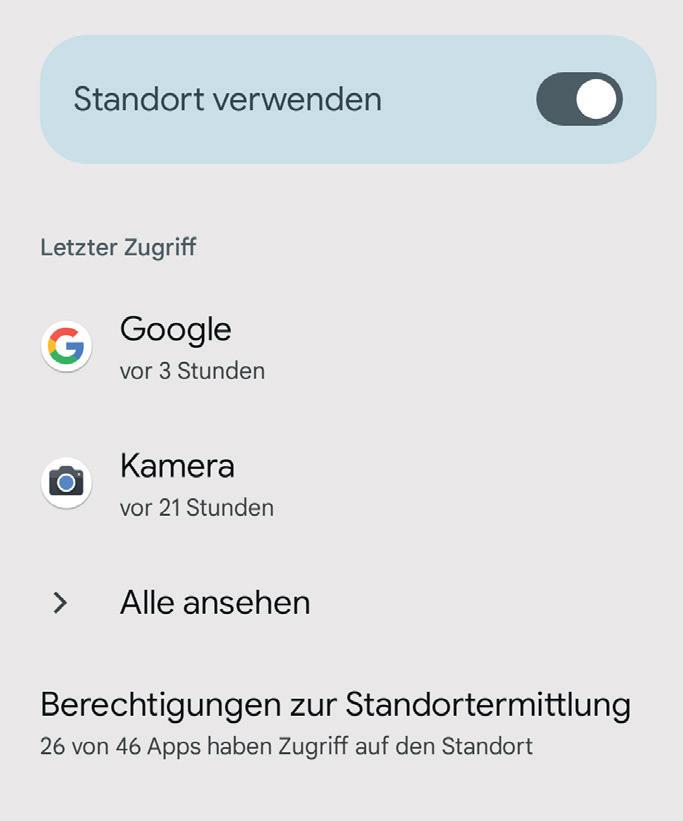The image size is (683, 821).
Task: Expand Alle ansehen list
Action: pyautogui.click(x=214, y=603)
